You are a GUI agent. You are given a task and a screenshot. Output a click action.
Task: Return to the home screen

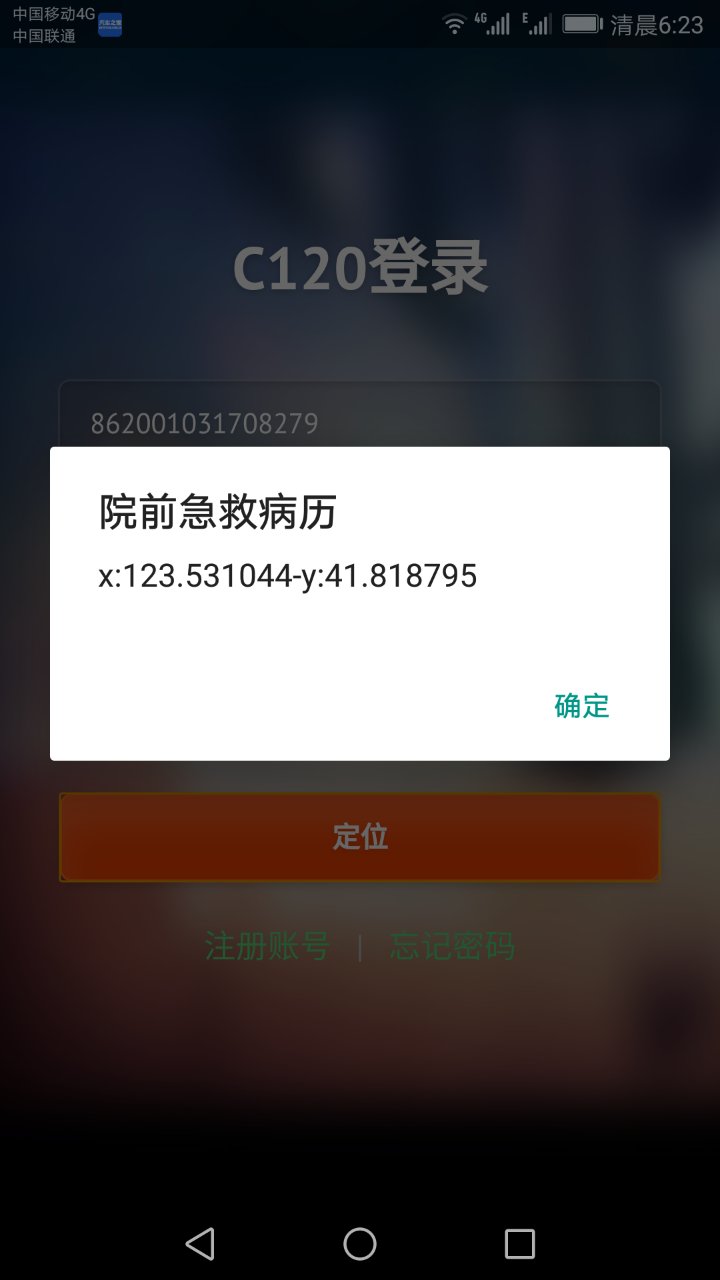(360, 1243)
